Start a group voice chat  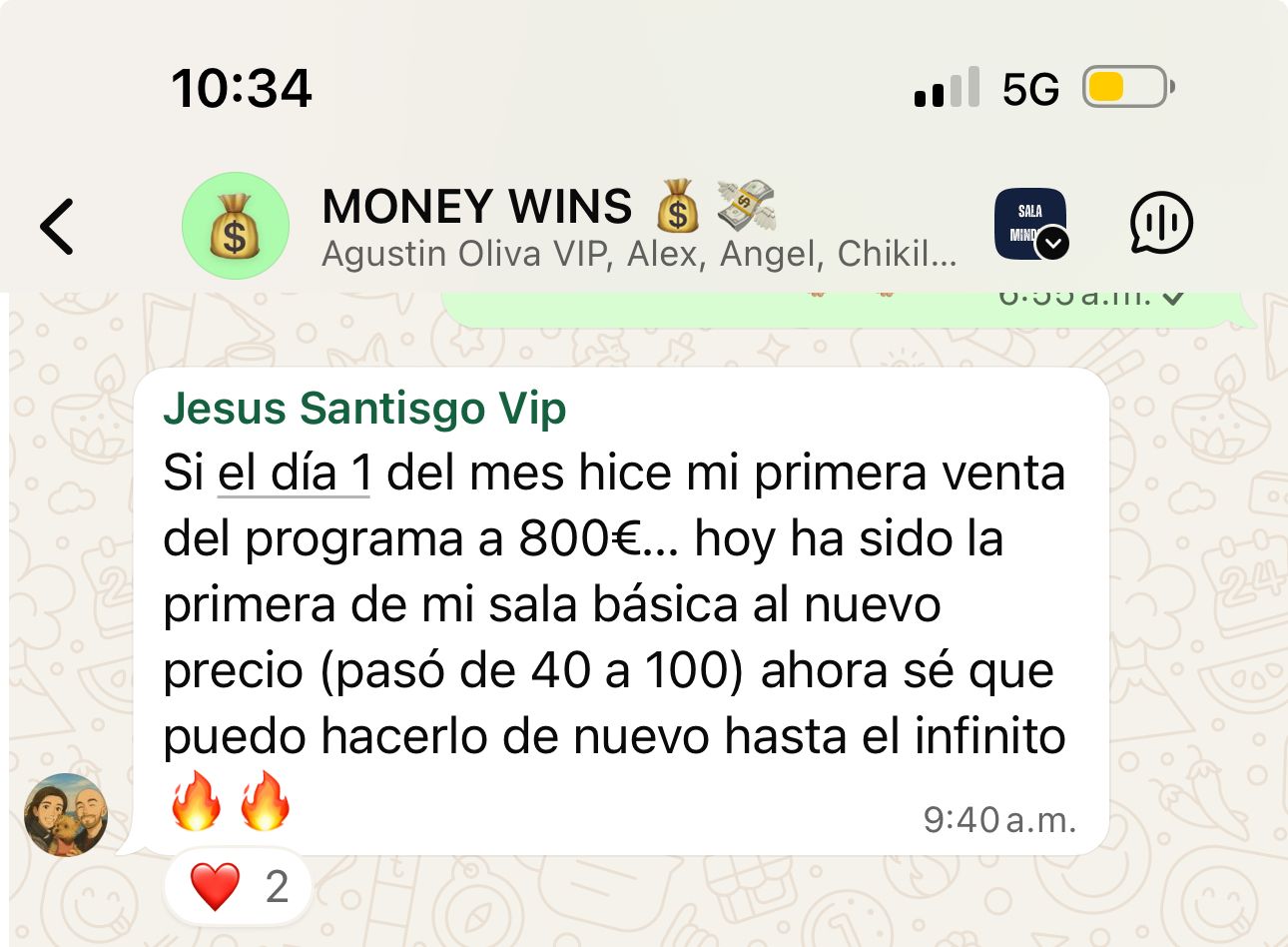click(1161, 223)
